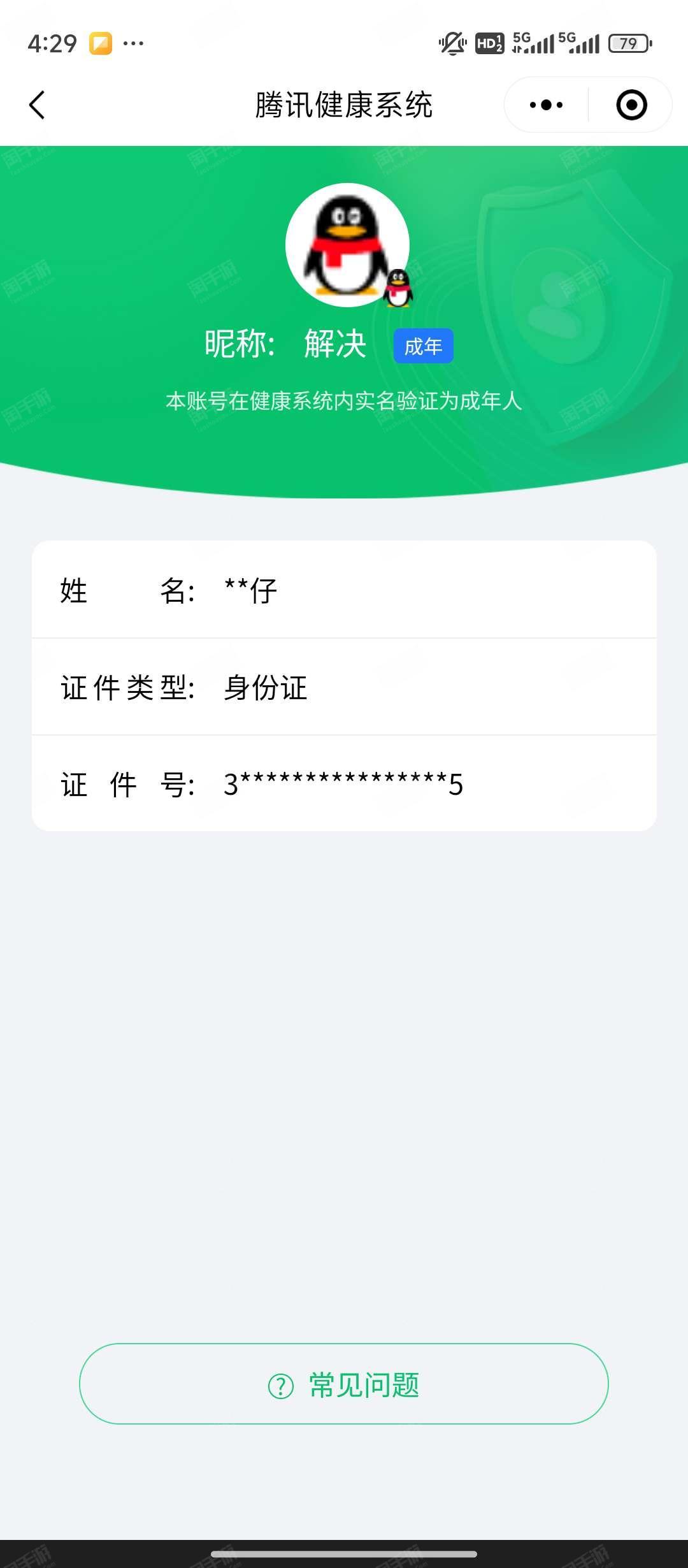Screen dimensions: 688x1568
Task: Close the mini program with the circle icon
Action: click(x=631, y=105)
